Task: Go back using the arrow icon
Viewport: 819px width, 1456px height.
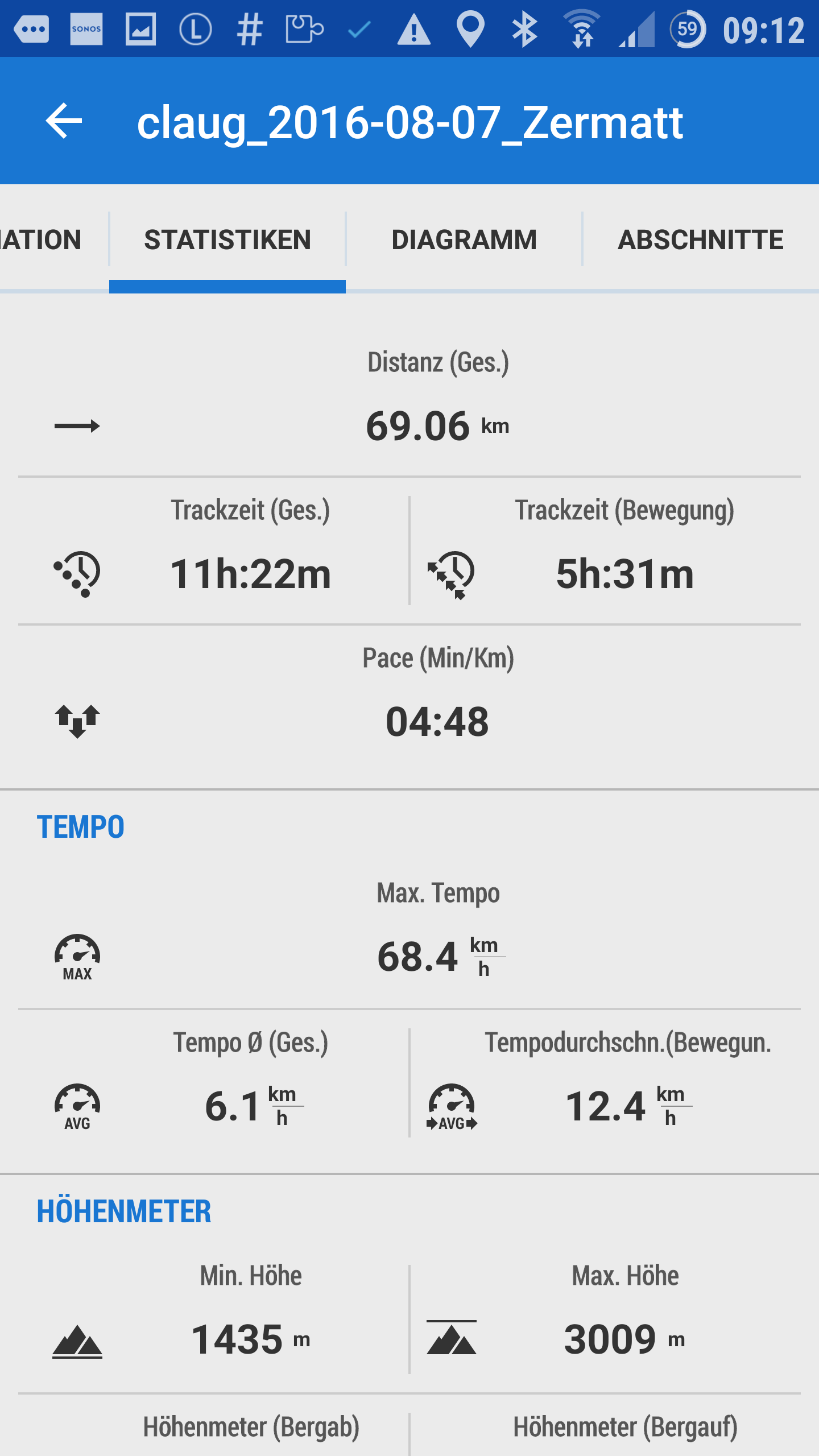Action: [64, 121]
